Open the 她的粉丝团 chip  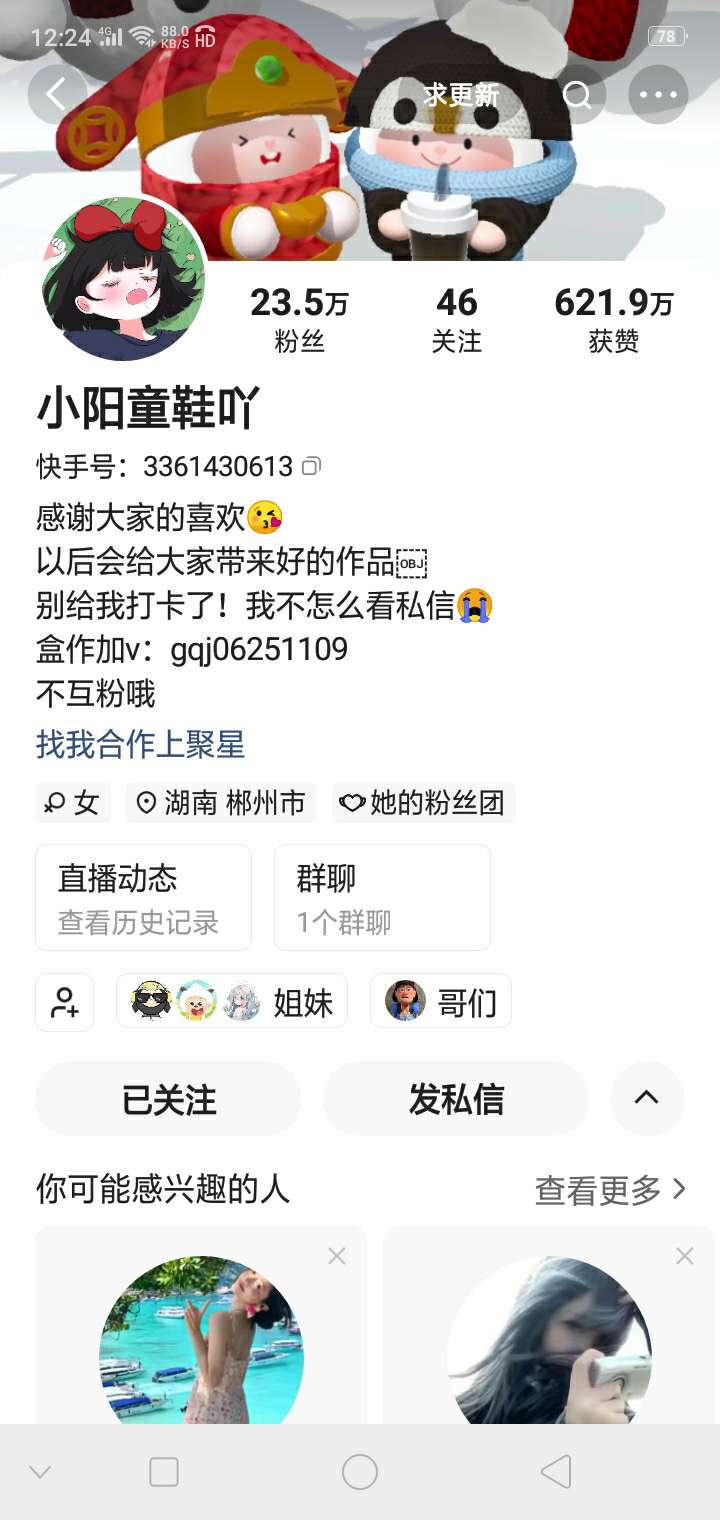[424, 803]
